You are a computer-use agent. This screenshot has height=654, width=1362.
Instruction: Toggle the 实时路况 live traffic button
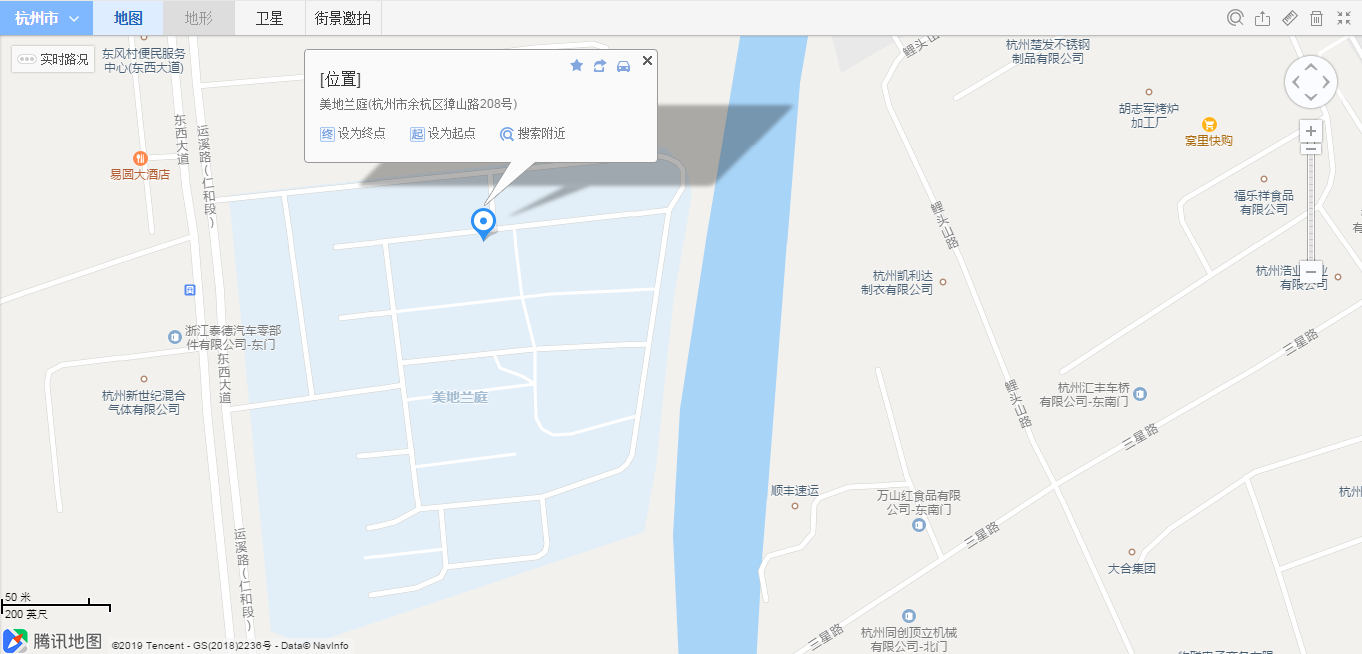(54, 60)
